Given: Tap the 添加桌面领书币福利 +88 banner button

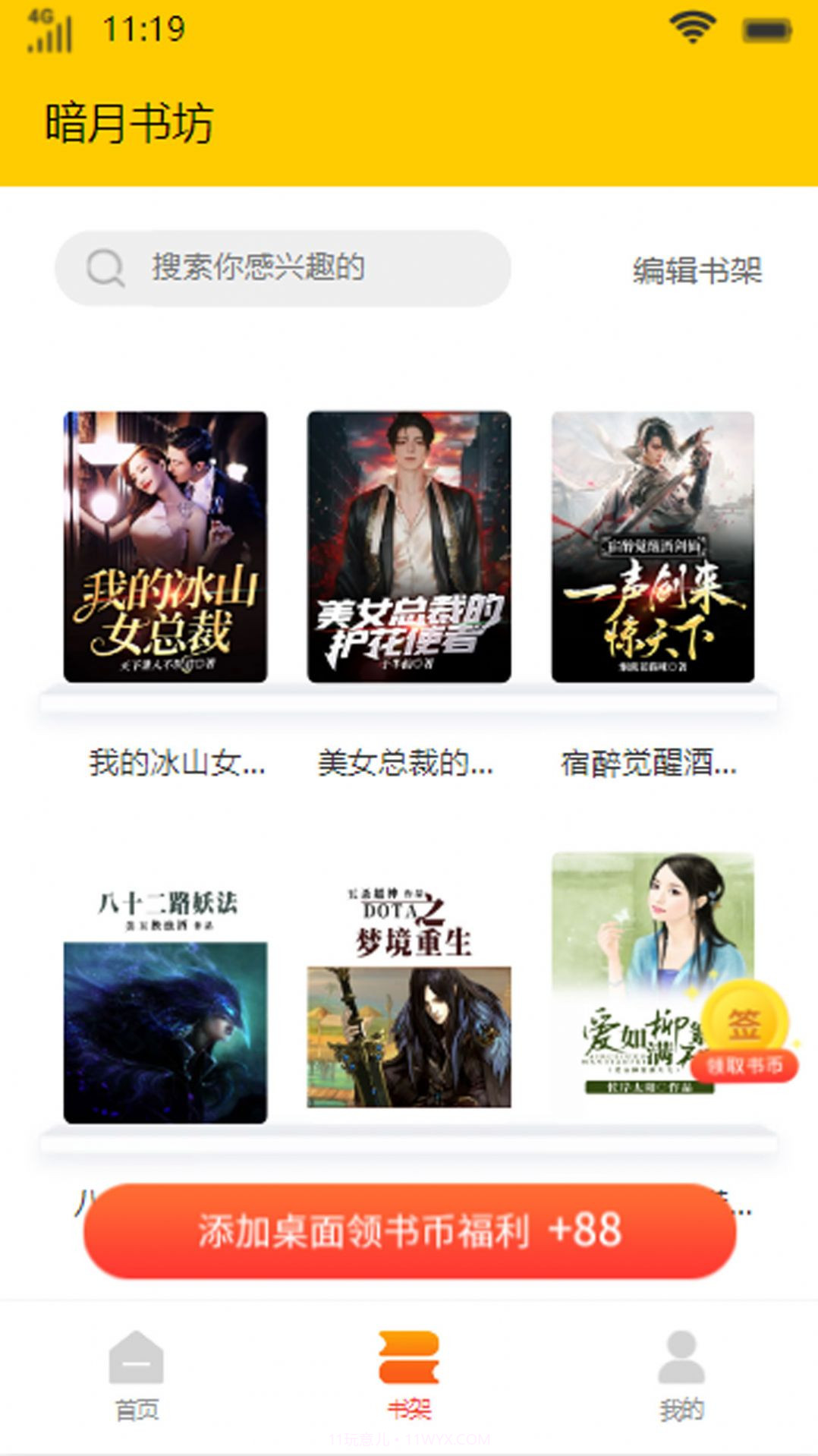Looking at the screenshot, I should [408, 1227].
